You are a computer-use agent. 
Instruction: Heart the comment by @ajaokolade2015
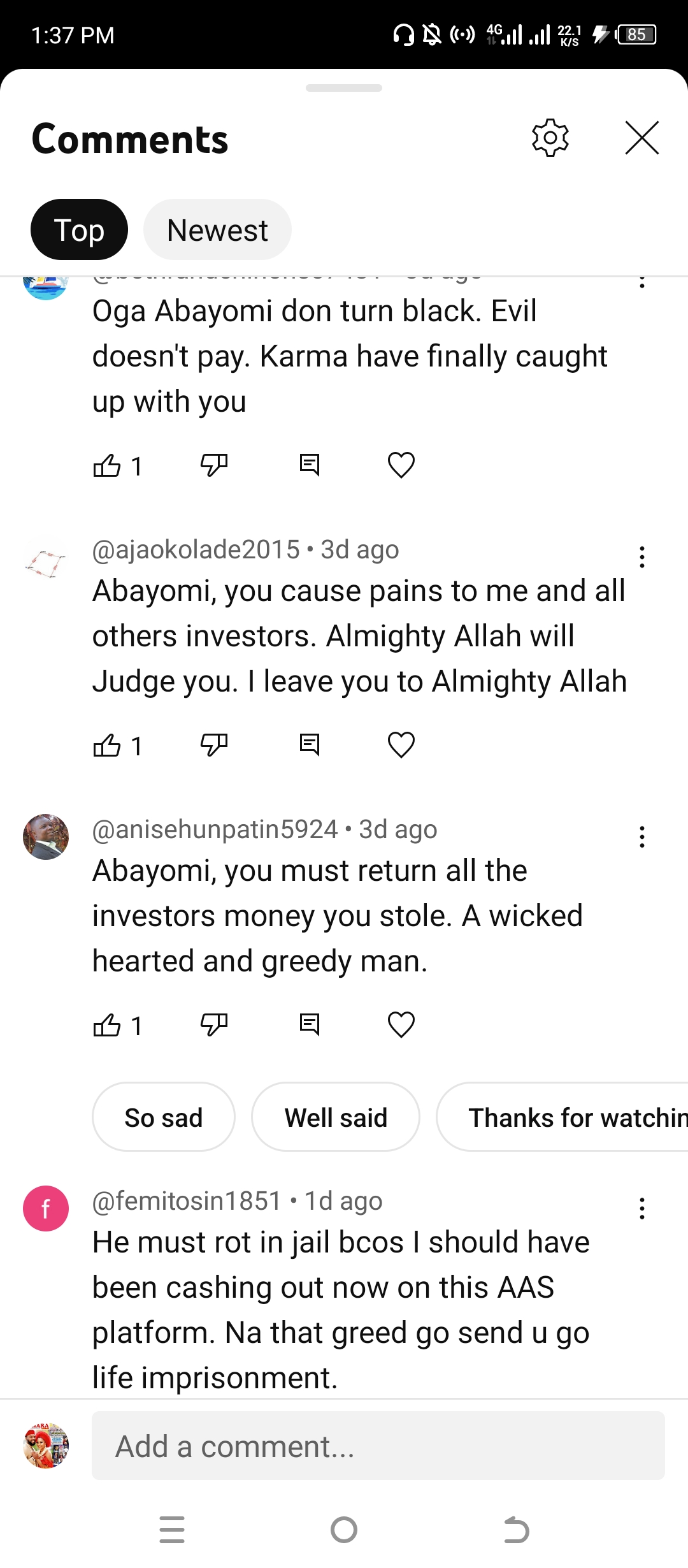tap(401, 745)
